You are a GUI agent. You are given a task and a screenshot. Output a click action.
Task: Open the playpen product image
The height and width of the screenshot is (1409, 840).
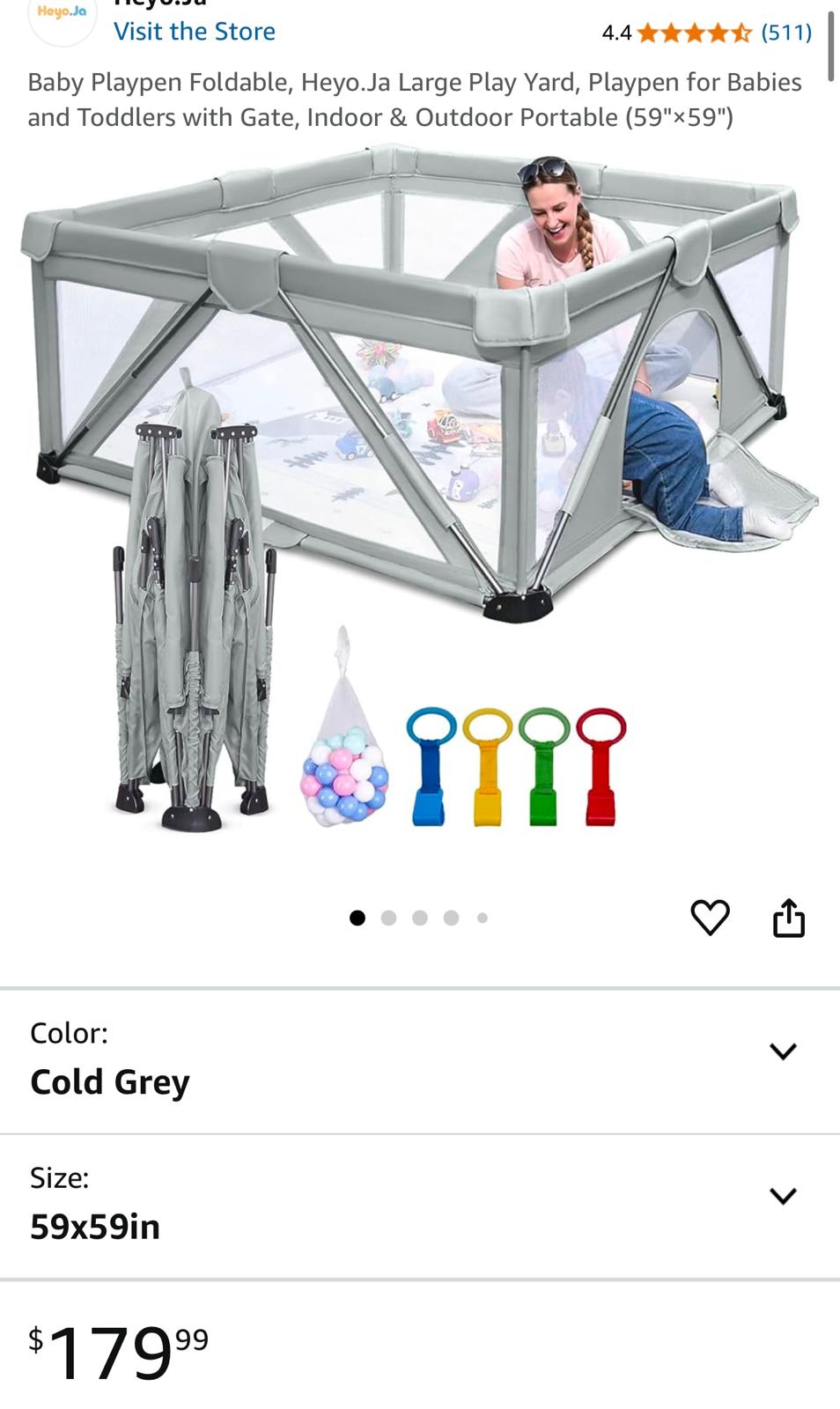pos(419,493)
